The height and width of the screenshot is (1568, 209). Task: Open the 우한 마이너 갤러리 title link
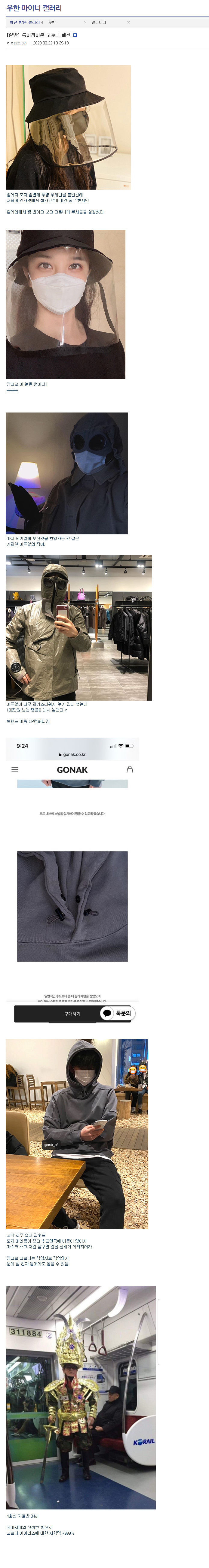tap(34, 8)
